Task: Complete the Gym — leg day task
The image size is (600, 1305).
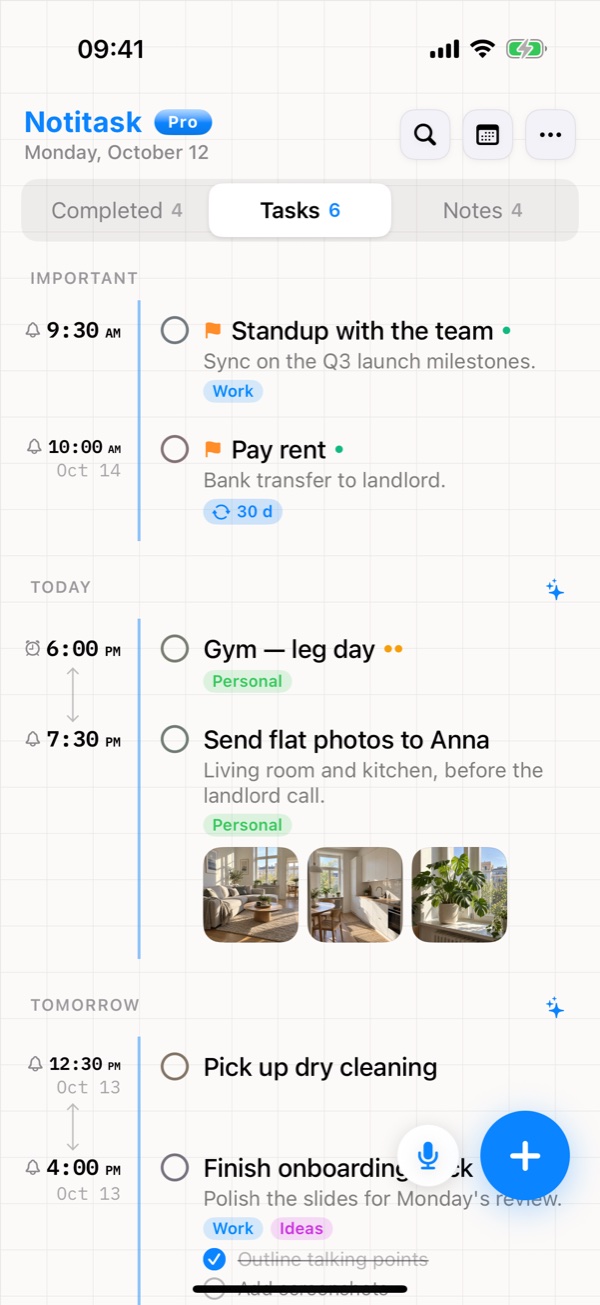Action: pos(175,649)
